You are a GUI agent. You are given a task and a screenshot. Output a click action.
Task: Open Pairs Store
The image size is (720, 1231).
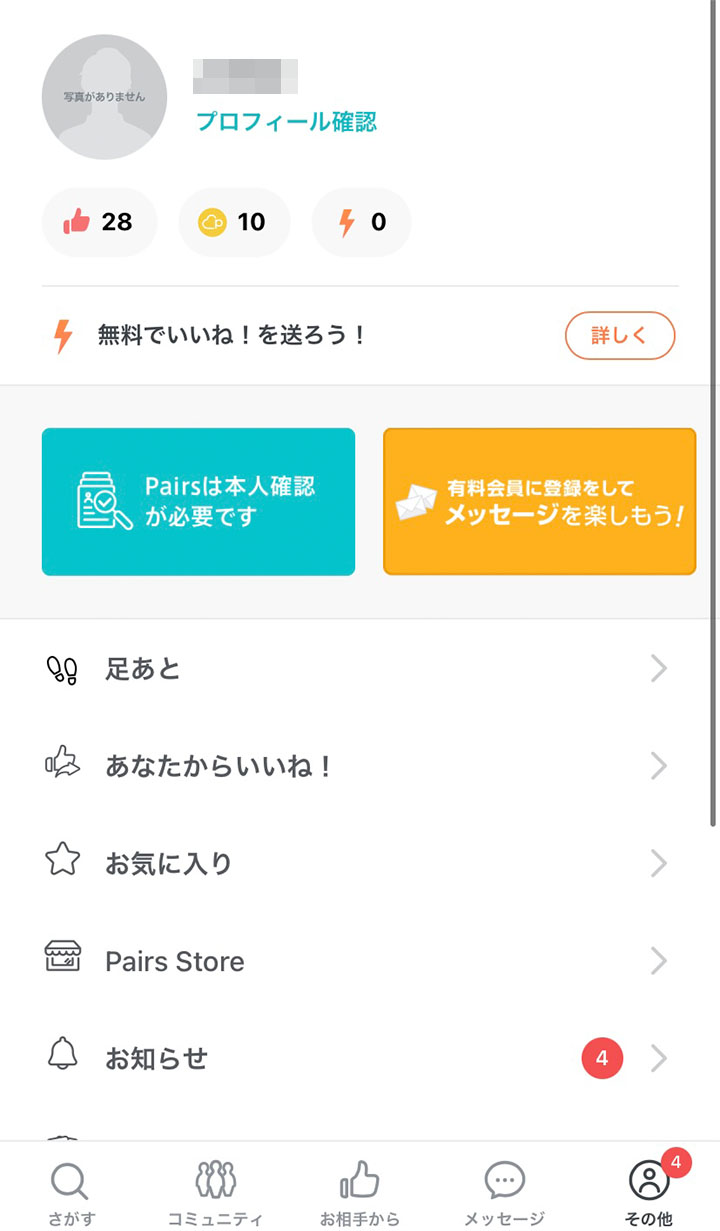pyautogui.click(x=360, y=961)
